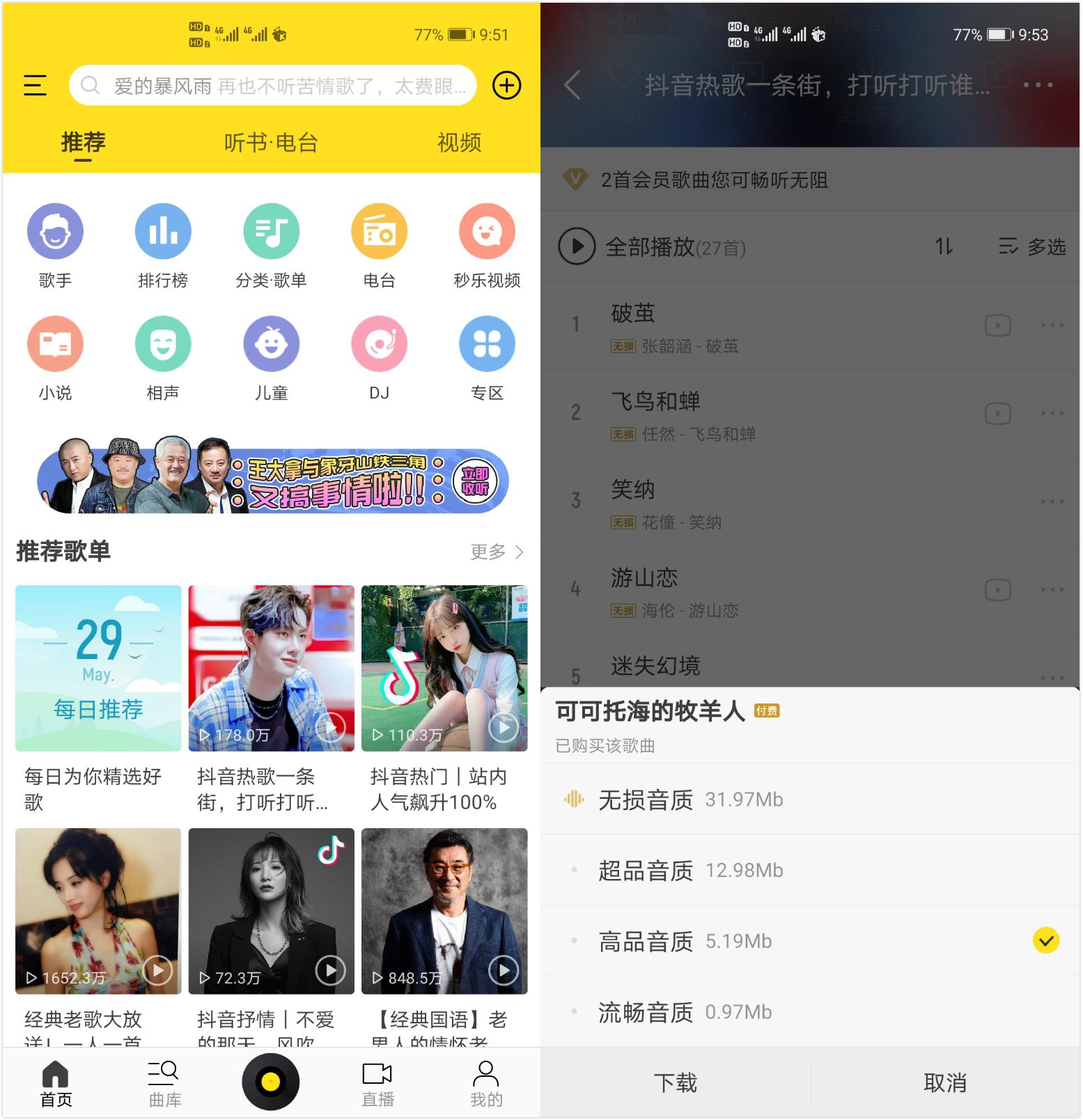Image resolution: width=1083 pixels, height=1120 pixels.
Task: Confirm with the 下载 button
Action: [x=675, y=1082]
